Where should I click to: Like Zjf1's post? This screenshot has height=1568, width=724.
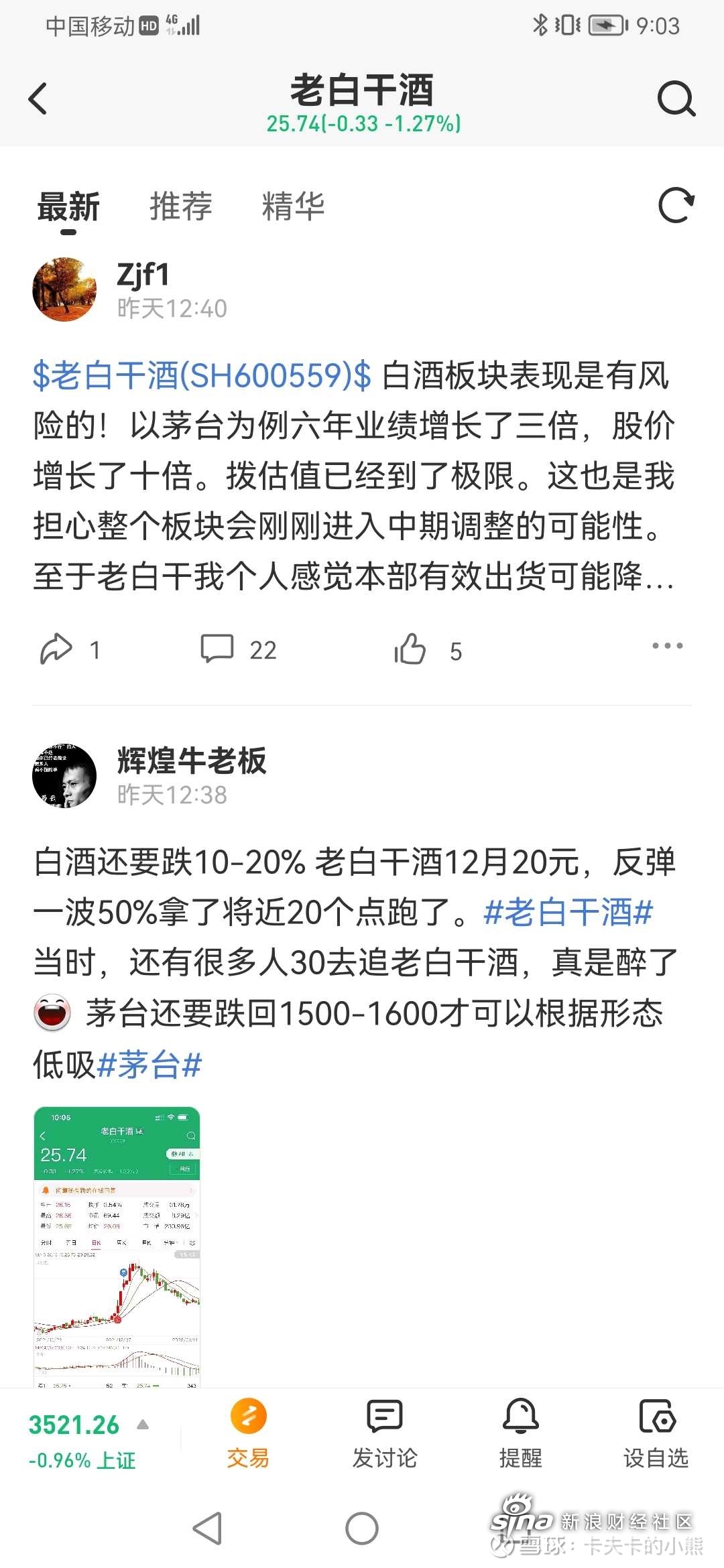click(x=410, y=649)
